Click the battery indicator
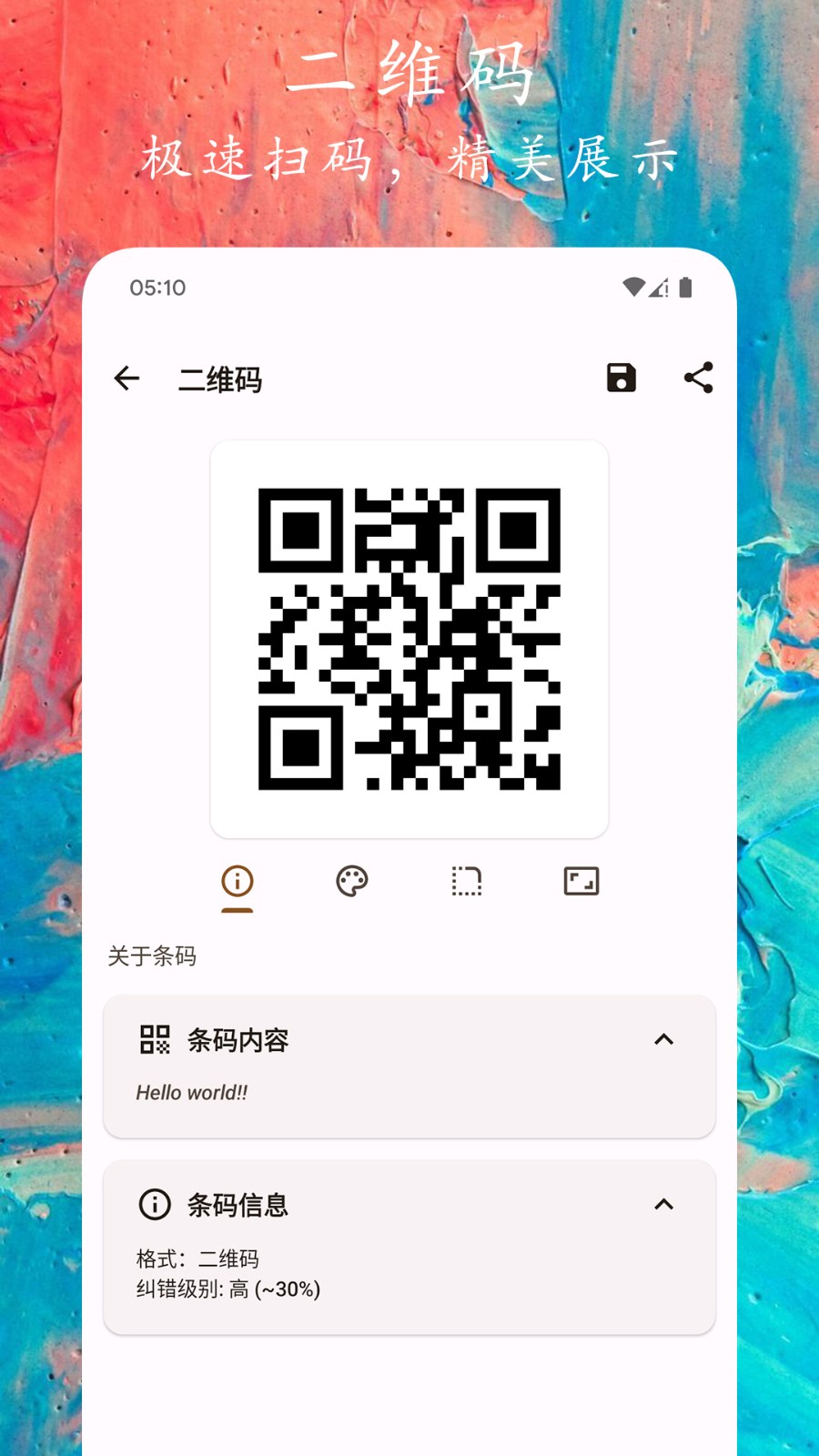The height and width of the screenshot is (1456, 819). 688,287
